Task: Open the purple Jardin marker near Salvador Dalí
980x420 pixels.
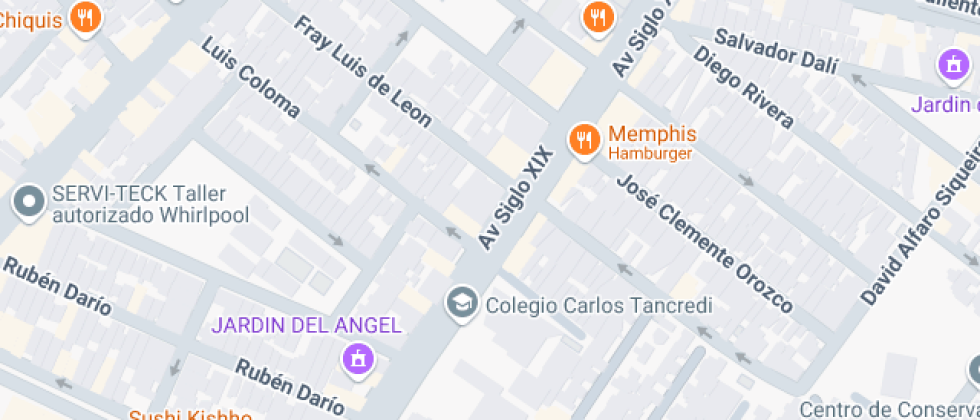Action: coord(953,67)
